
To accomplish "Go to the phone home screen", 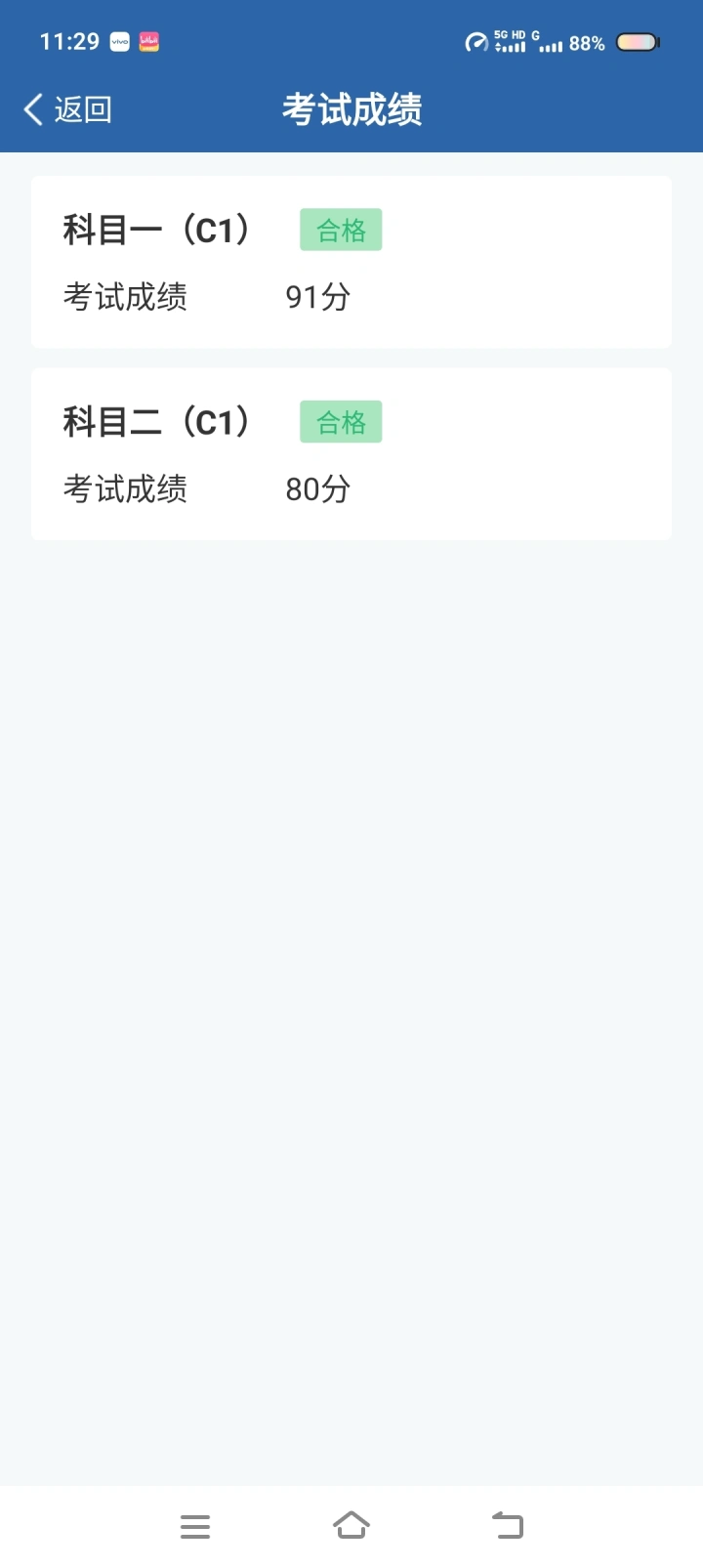I will pos(351,1525).
